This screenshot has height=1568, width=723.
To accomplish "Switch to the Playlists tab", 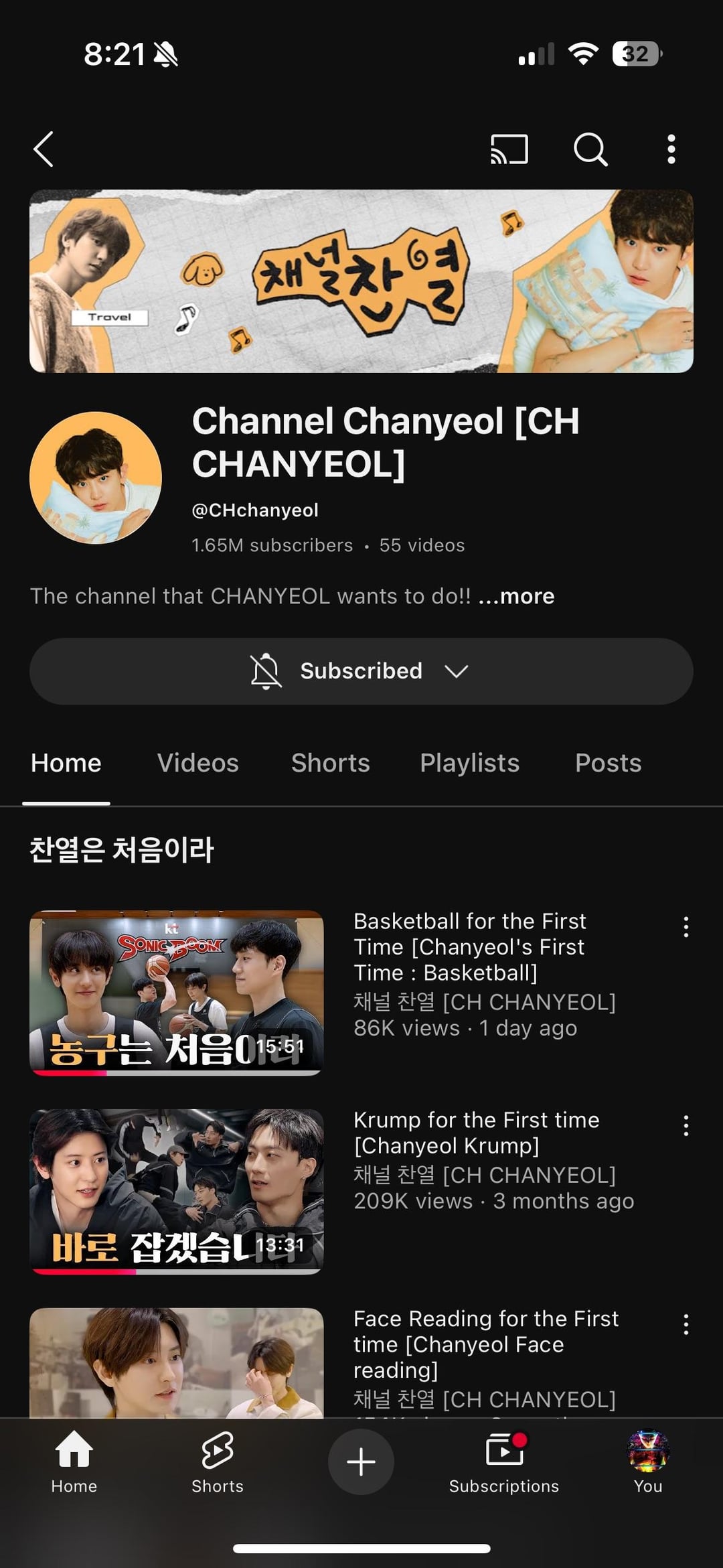I will click(x=469, y=763).
